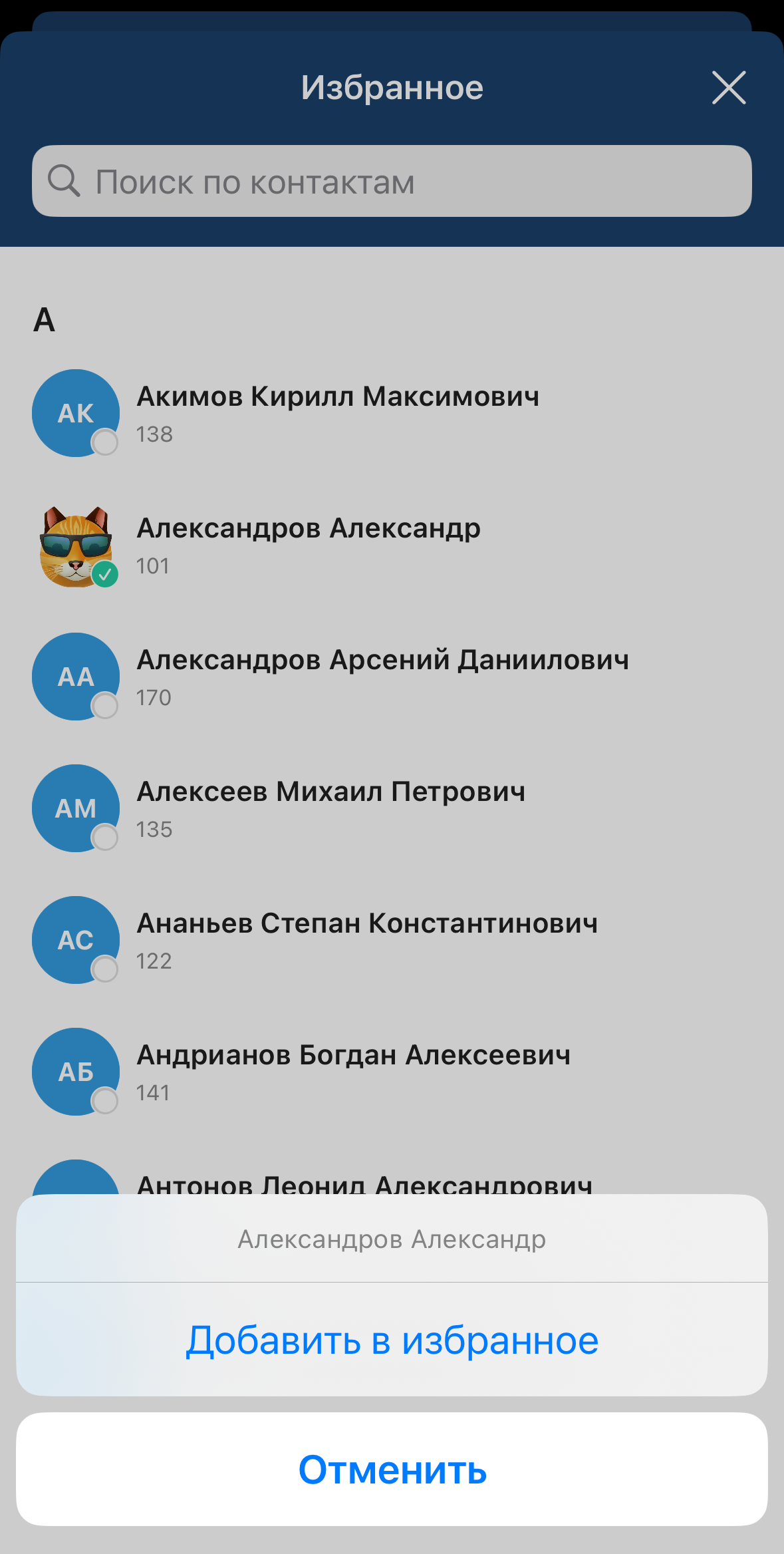Image resolution: width=784 pixels, height=1554 pixels.
Task: Tap Добавить в избранное
Action: [x=392, y=1339]
